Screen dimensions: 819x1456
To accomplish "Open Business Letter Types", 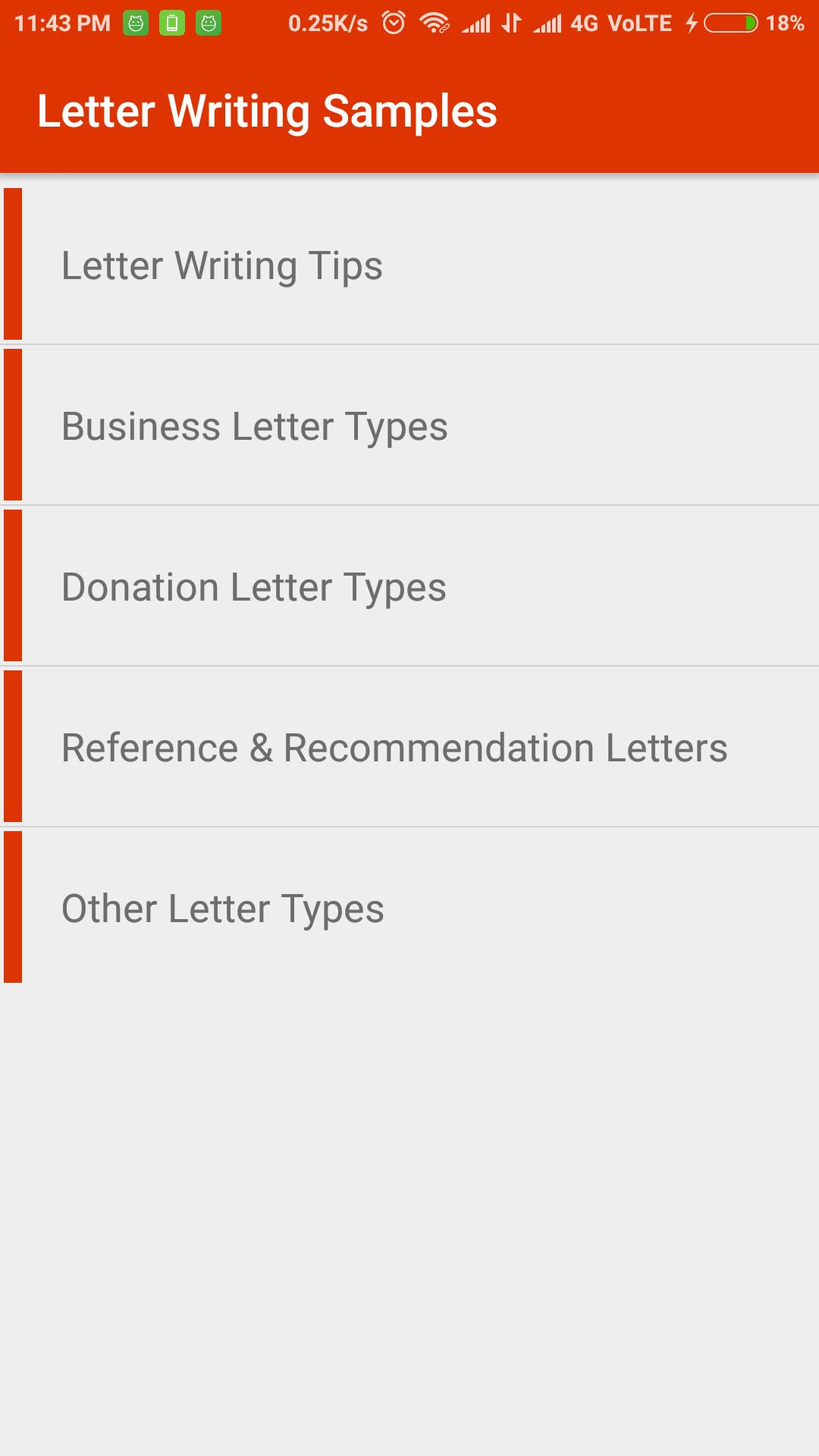I will click(409, 426).
